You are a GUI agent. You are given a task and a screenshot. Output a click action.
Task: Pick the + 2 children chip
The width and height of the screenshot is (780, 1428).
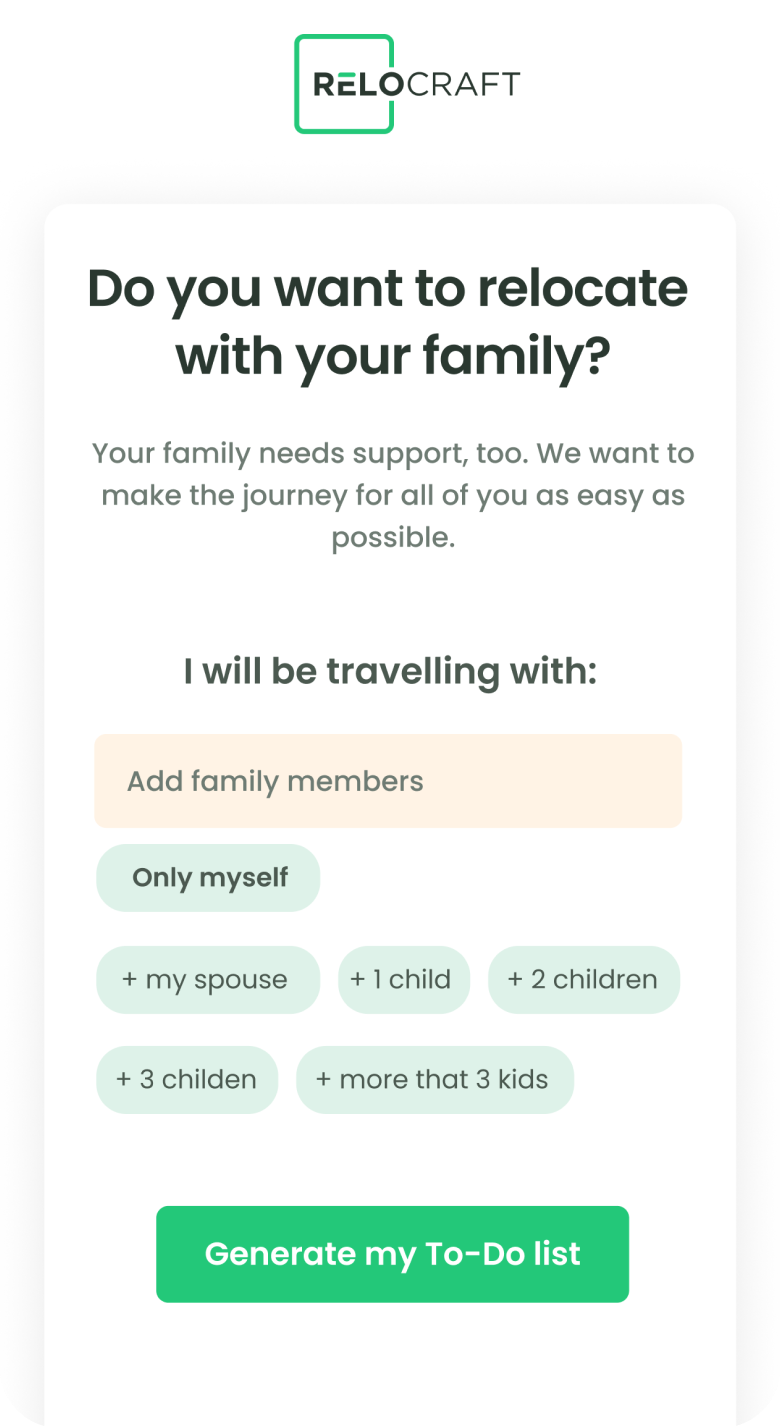(x=584, y=980)
